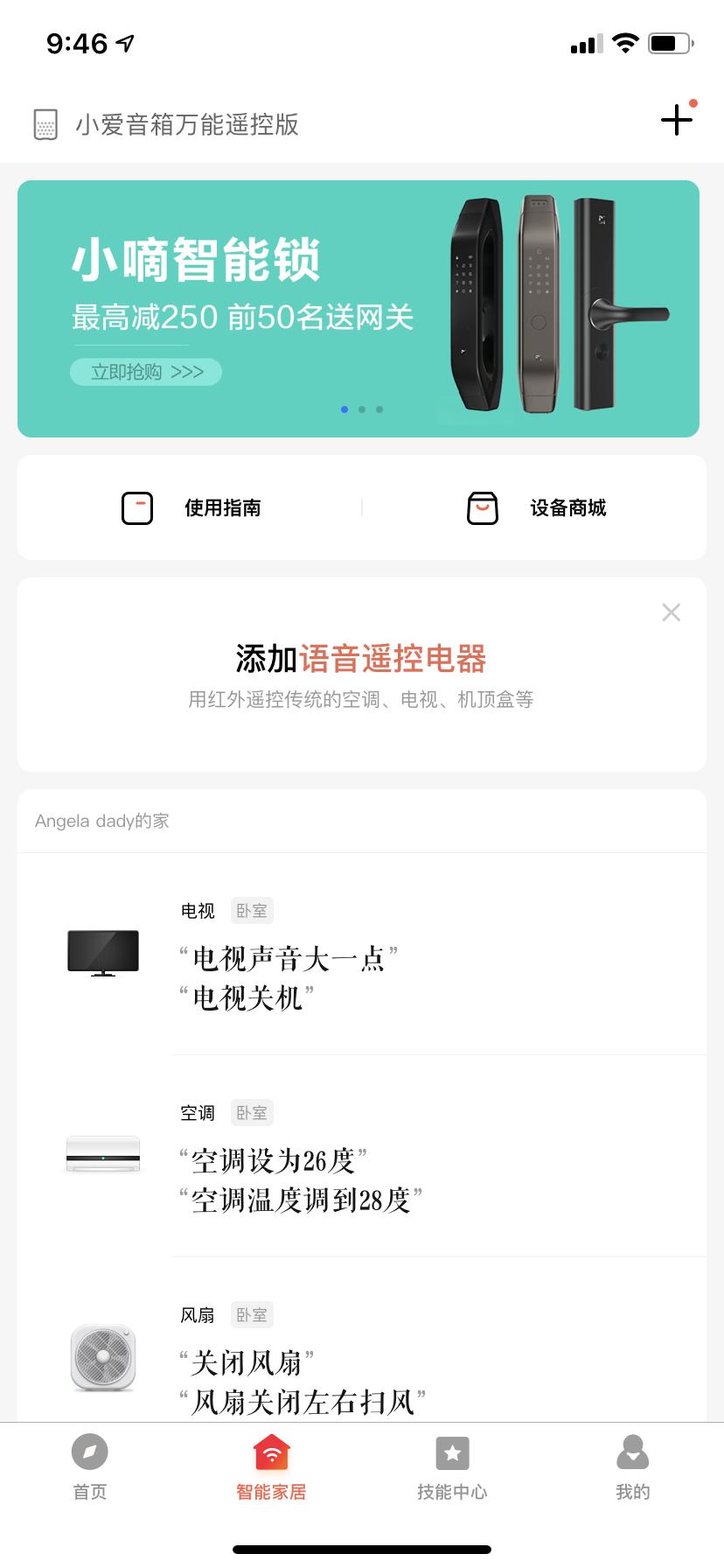This screenshot has height=1568, width=724.
Task: Tap the 卧室 tag beside 风扇
Action: (251, 1314)
